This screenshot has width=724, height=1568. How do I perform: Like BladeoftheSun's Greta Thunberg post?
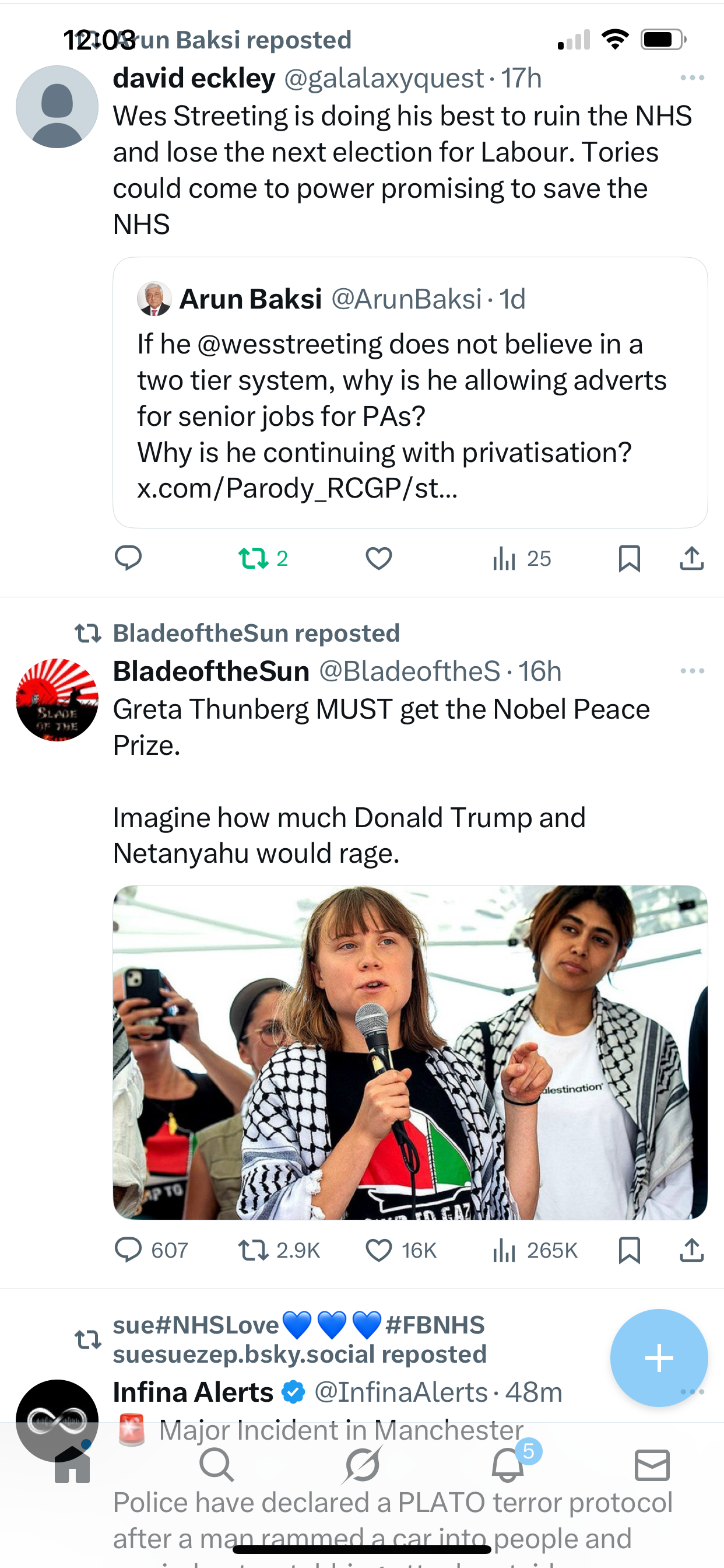pos(378,1249)
